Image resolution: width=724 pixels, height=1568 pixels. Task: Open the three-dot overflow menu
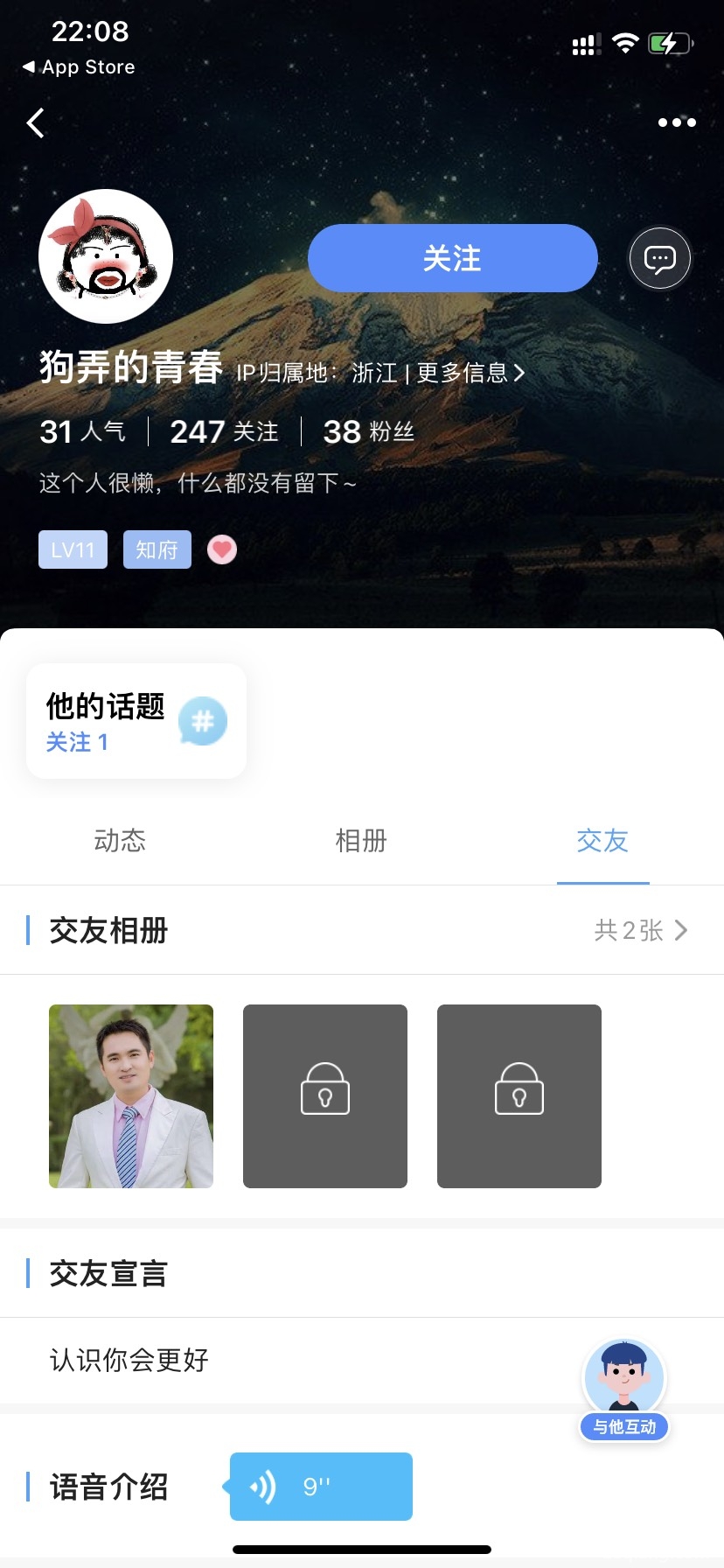click(x=677, y=122)
